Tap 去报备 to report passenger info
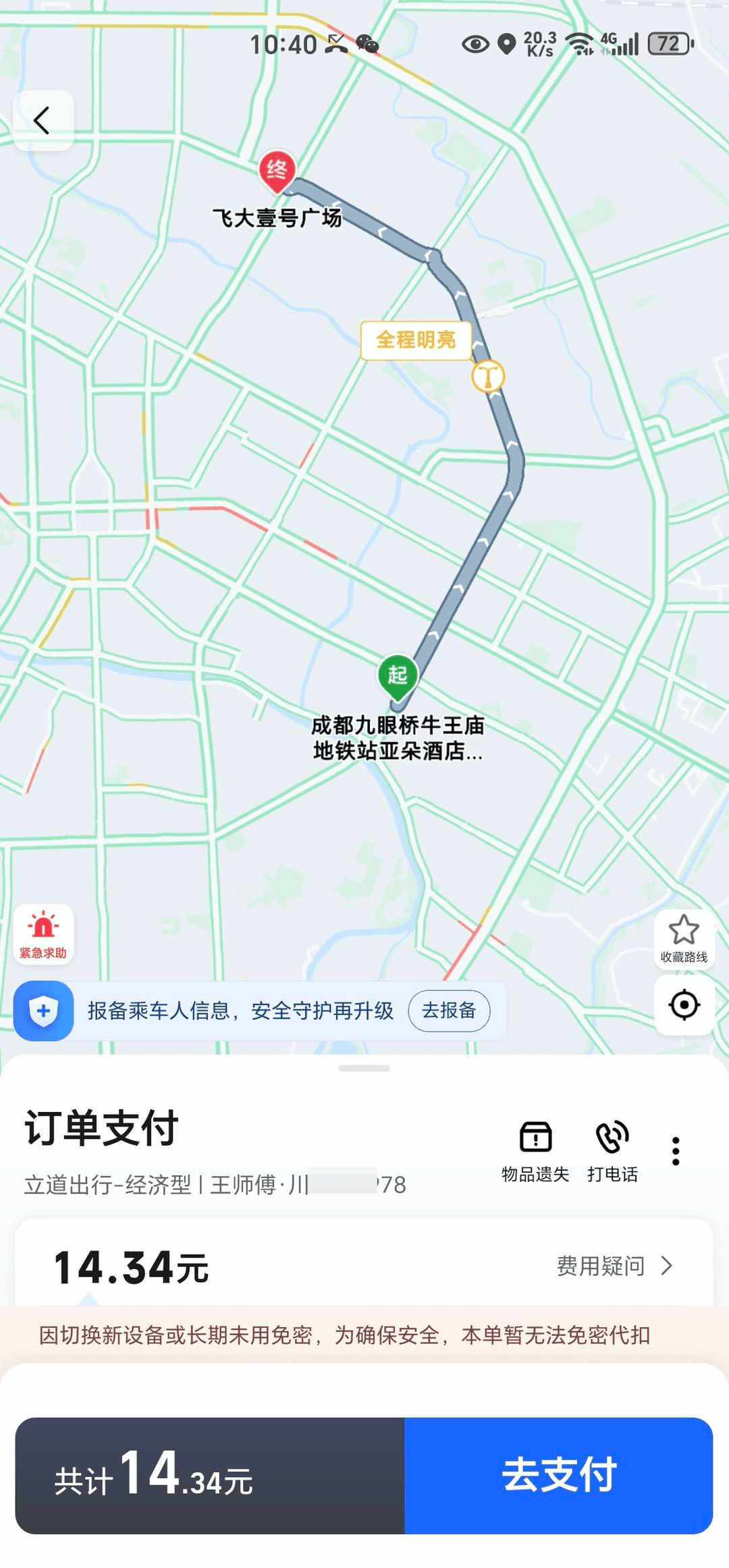 [x=449, y=1010]
